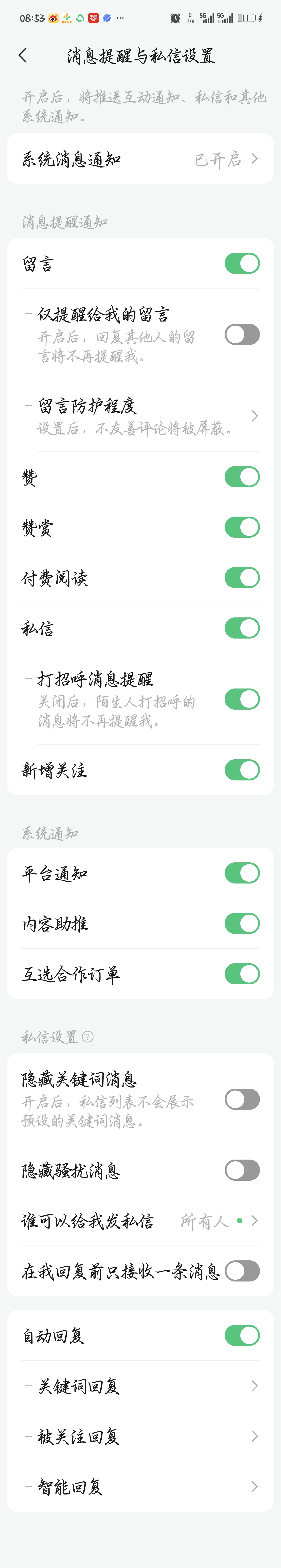The image size is (281, 1568).
Task: Switch off 赞赏 notifications
Action: point(242,527)
